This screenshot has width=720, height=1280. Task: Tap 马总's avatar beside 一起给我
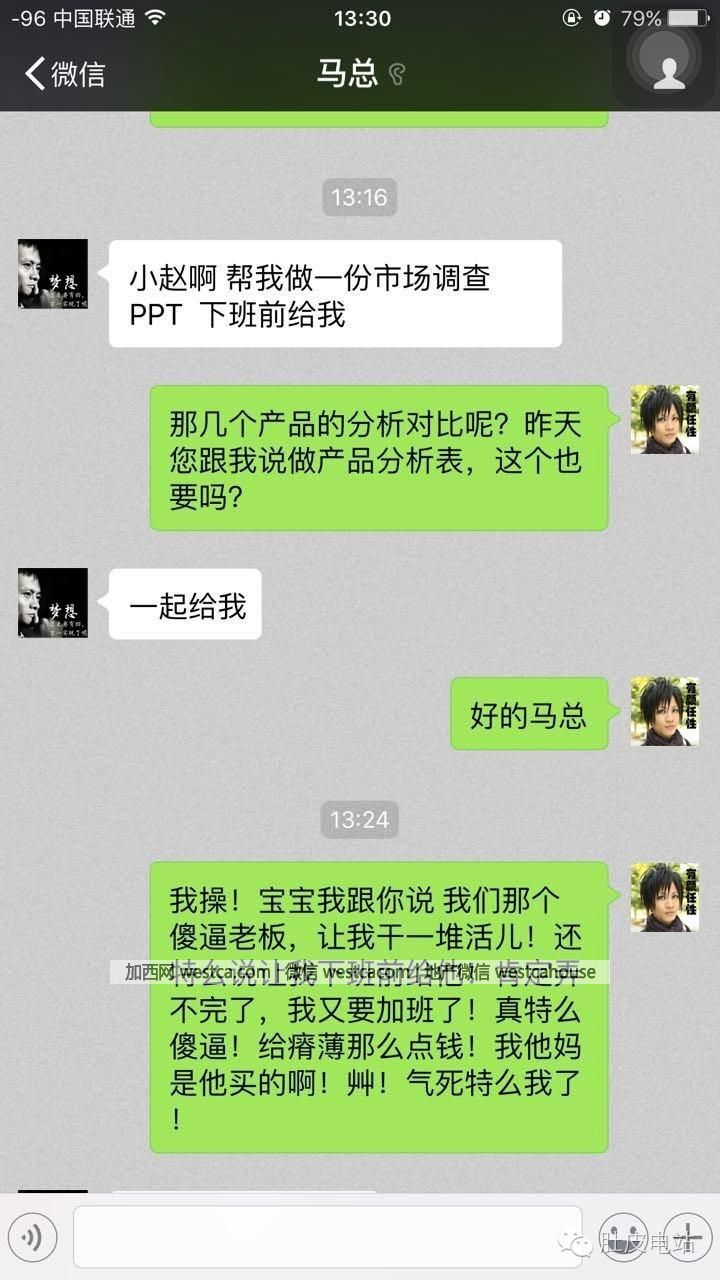click(53, 603)
